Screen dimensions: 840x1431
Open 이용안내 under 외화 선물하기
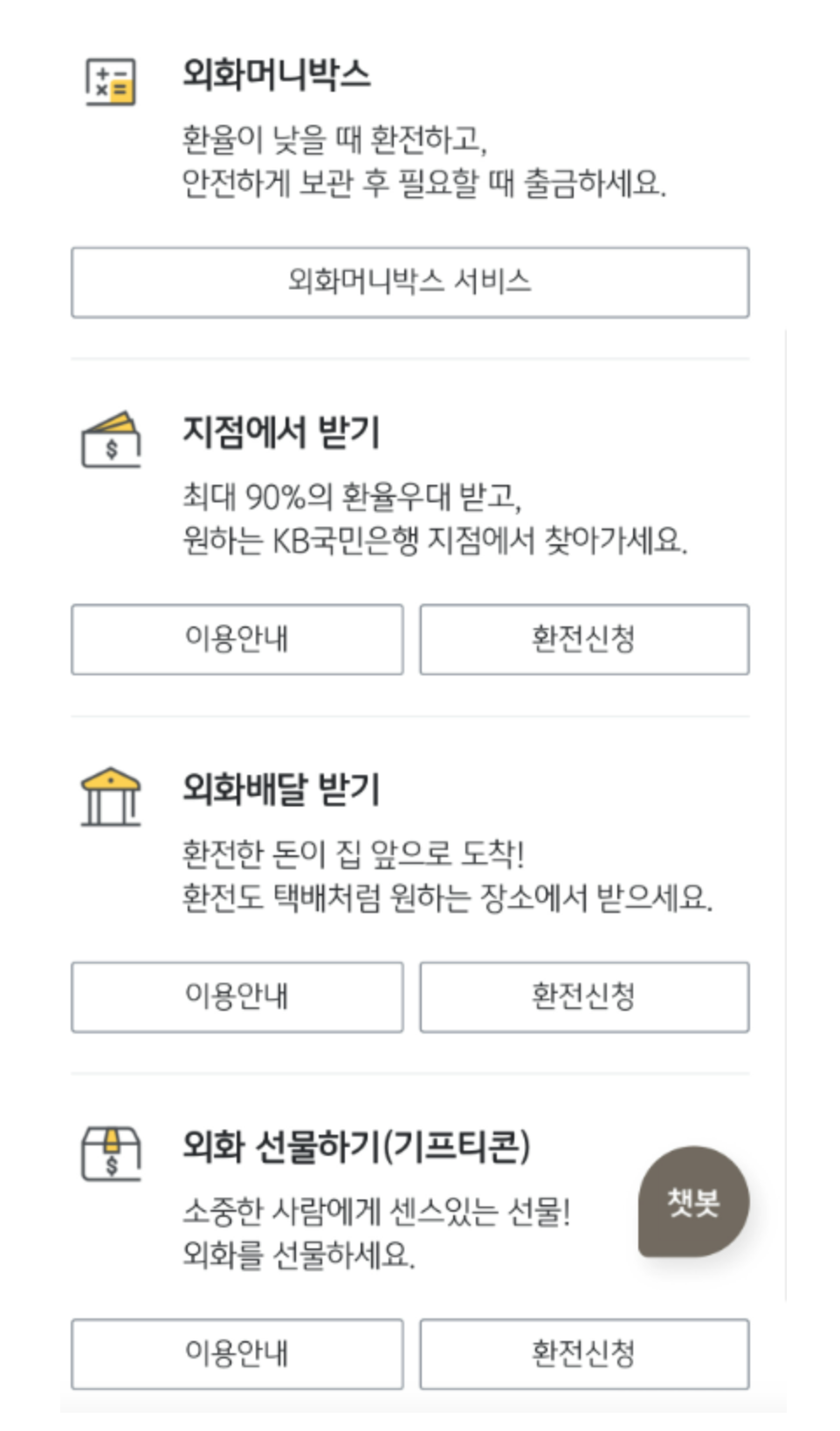[x=238, y=1353]
